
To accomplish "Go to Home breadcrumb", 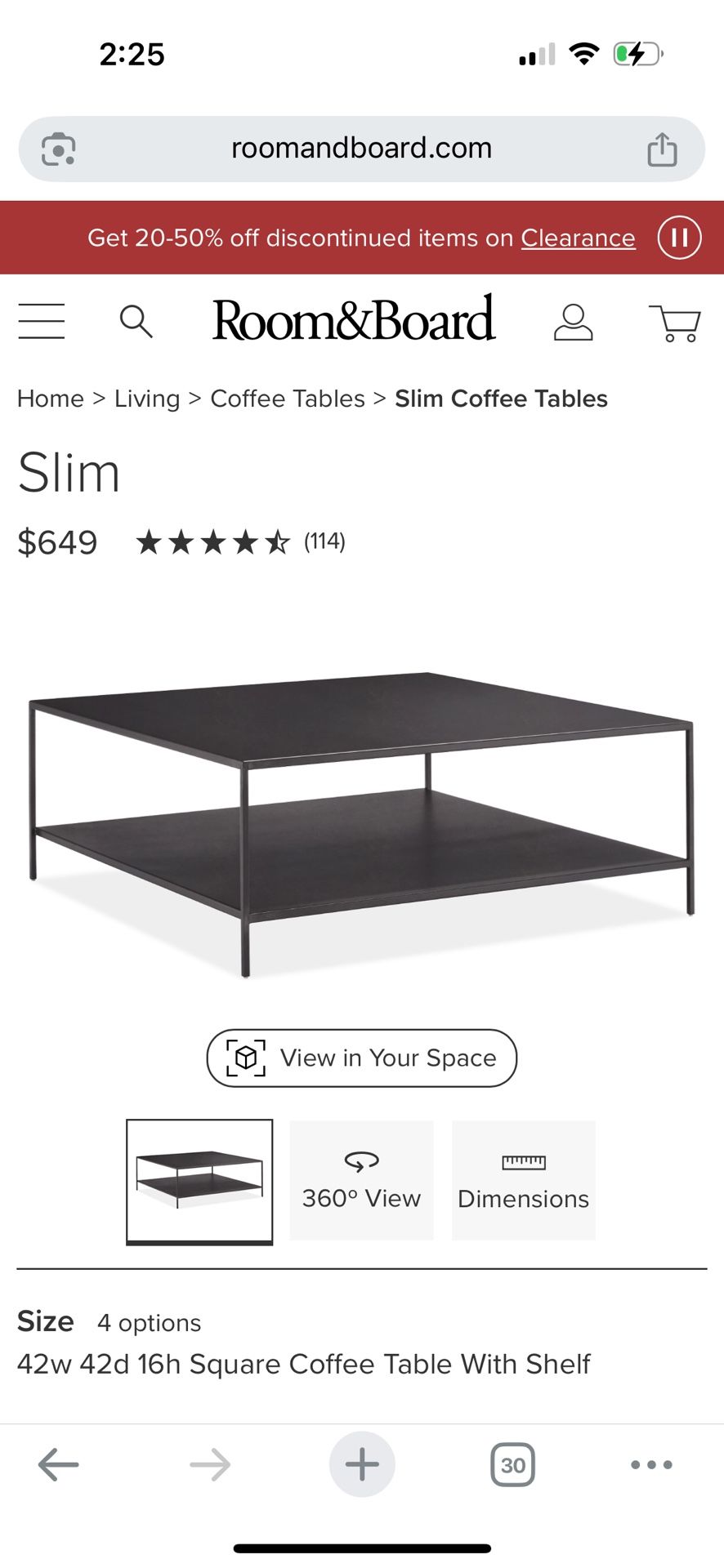I will [x=51, y=399].
